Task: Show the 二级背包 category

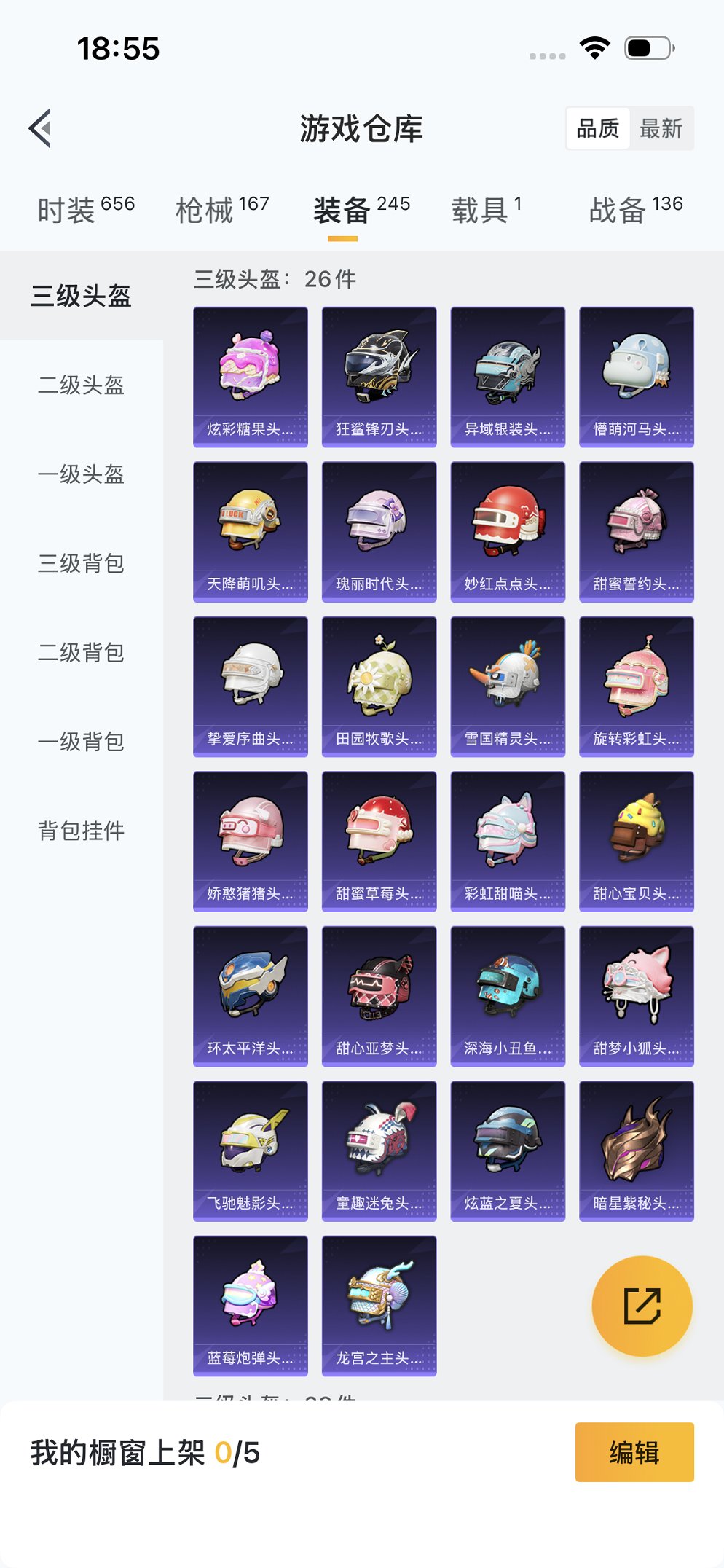Action: (x=81, y=653)
